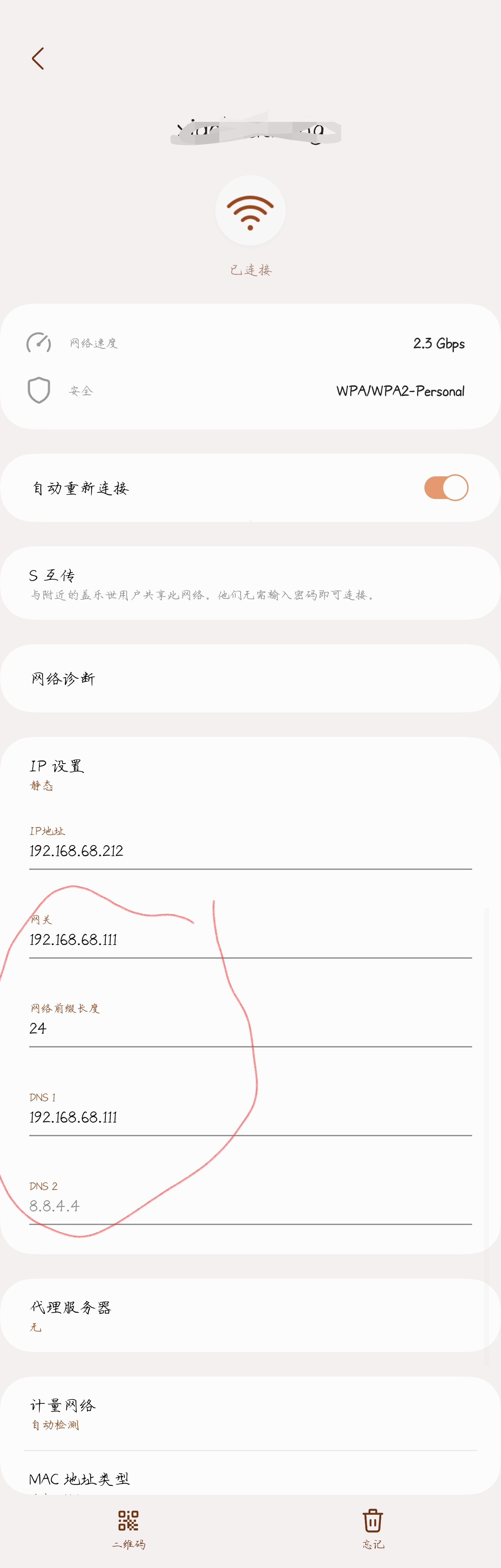Image resolution: width=501 pixels, height=1568 pixels.
Task: Open 计量网络 option
Action: click(x=250, y=1413)
